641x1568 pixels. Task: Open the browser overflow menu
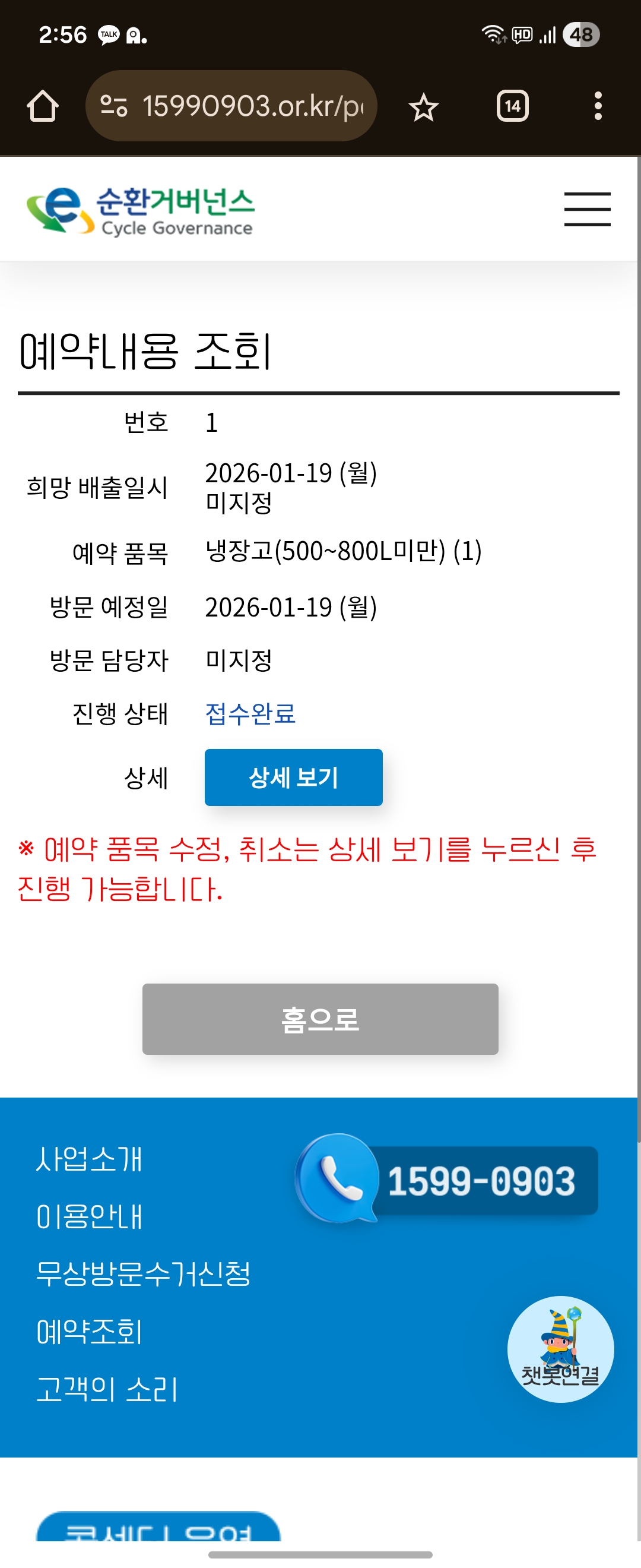598,106
